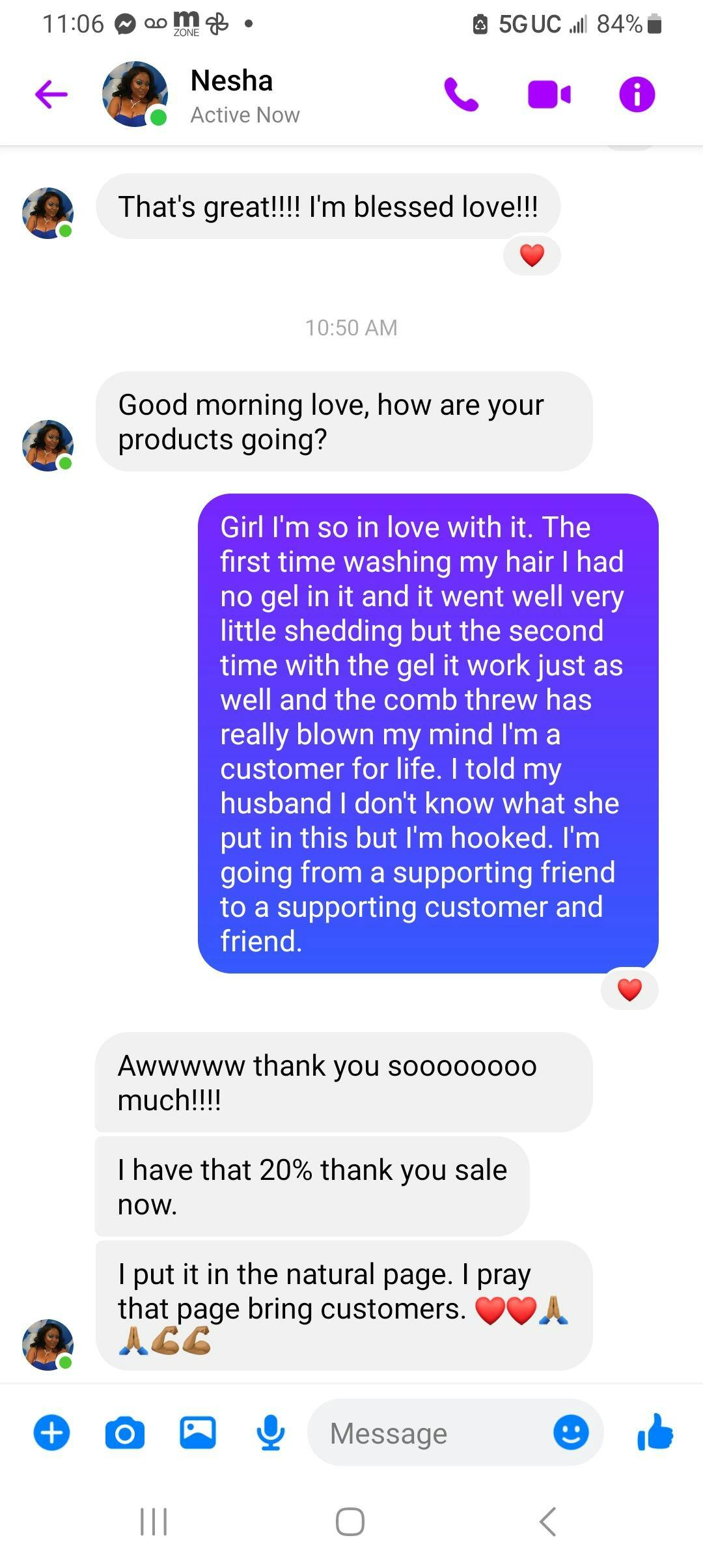Record a voice message
This screenshot has height=1568, width=703.
(270, 1433)
